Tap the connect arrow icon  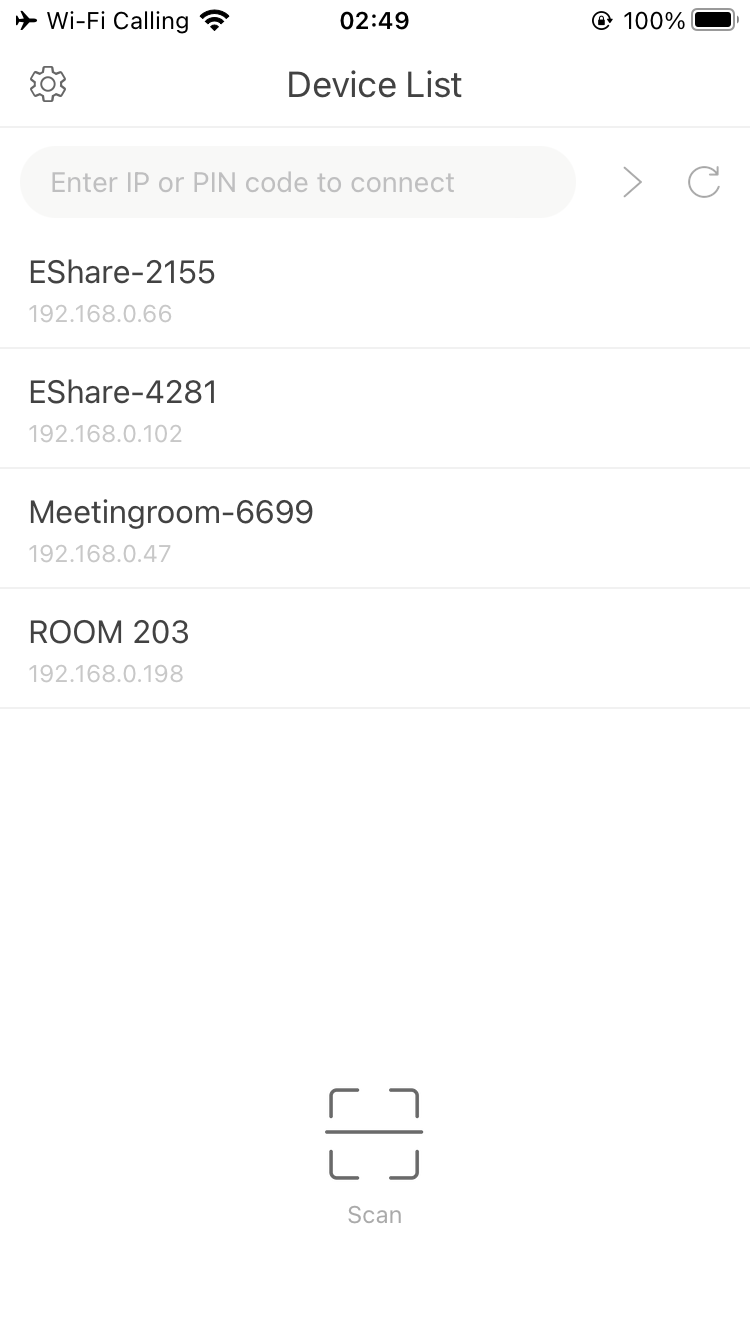632,182
